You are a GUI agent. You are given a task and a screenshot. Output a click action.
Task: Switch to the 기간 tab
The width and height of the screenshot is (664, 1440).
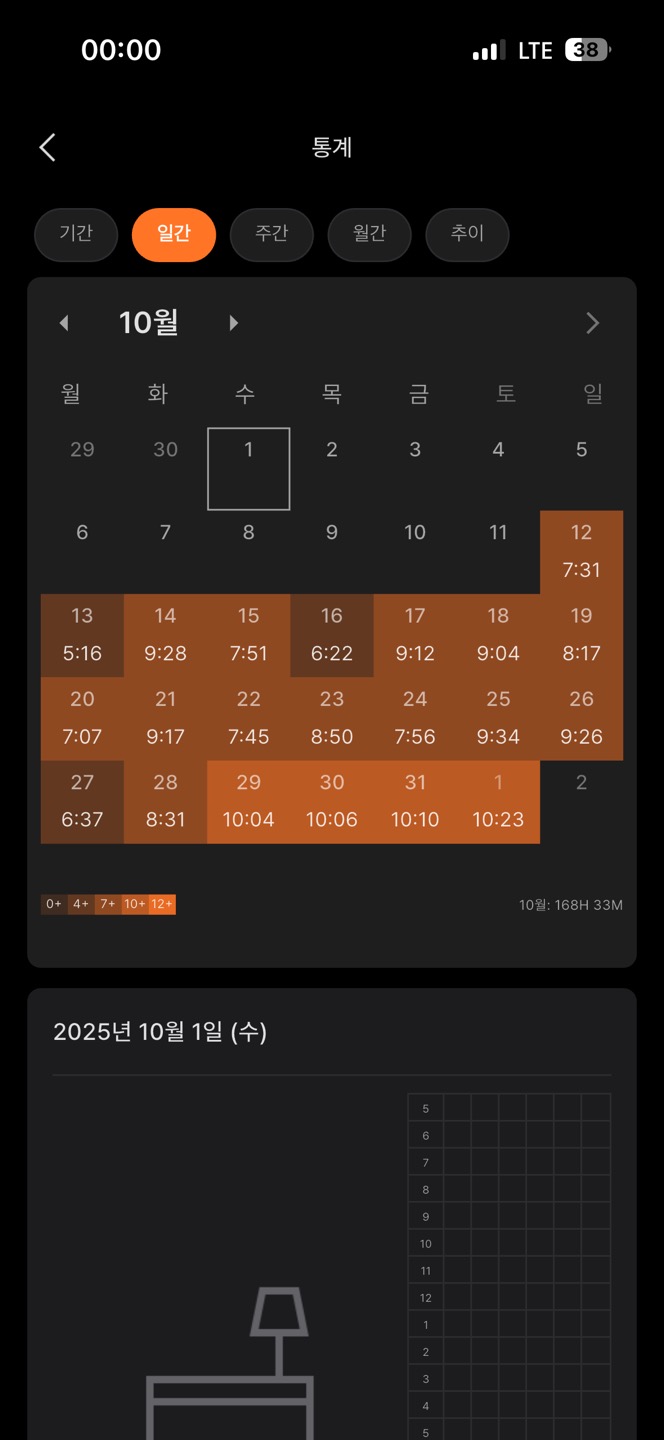[76, 234]
